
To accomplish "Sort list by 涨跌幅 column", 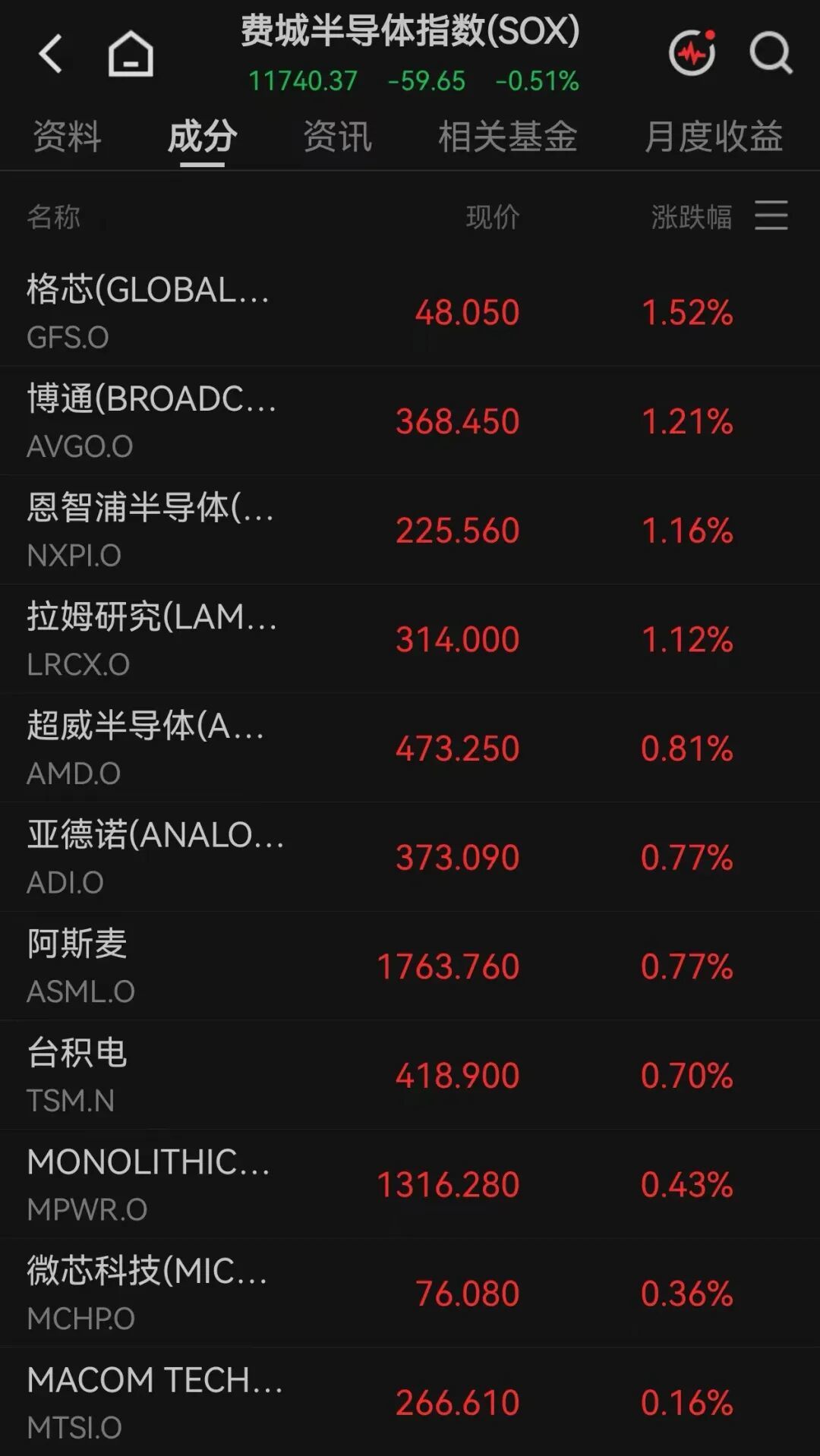I will (x=692, y=217).
